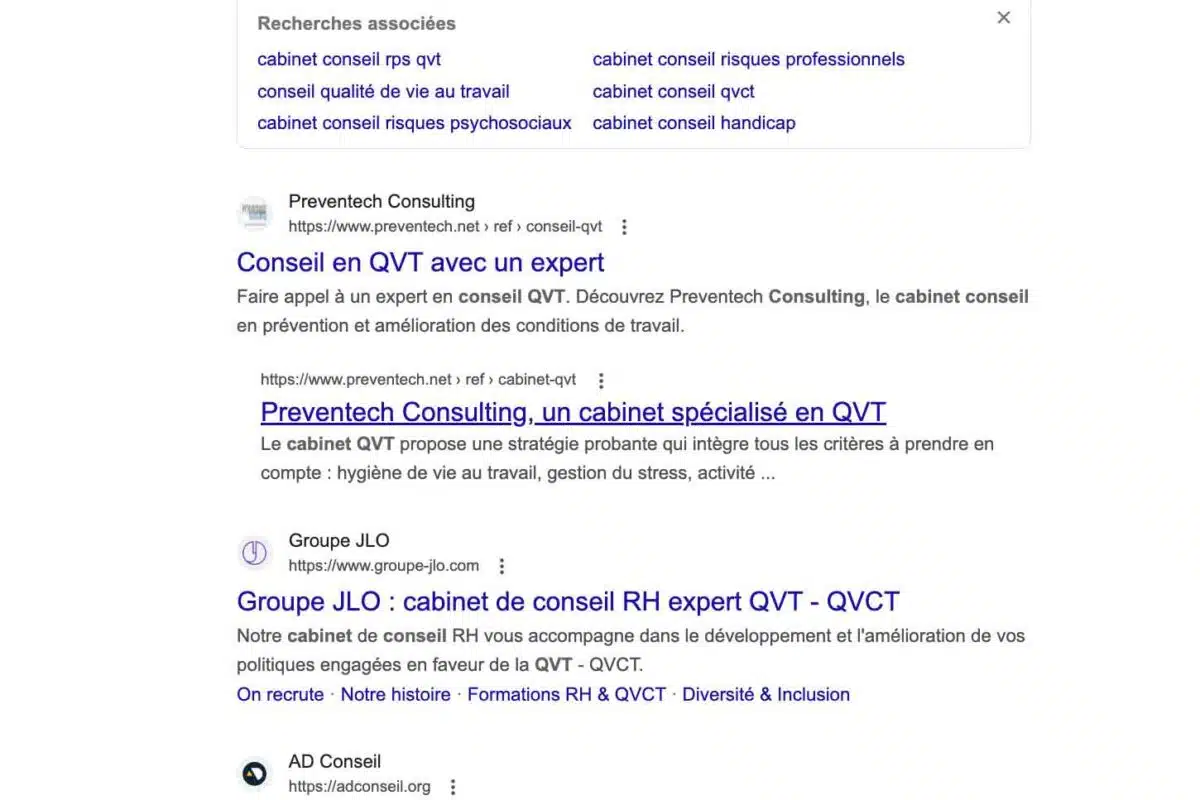This screenshot has width=1200, height=800.
Task: Open options for the AD Conseil result
Action: [x=453, y=787]
